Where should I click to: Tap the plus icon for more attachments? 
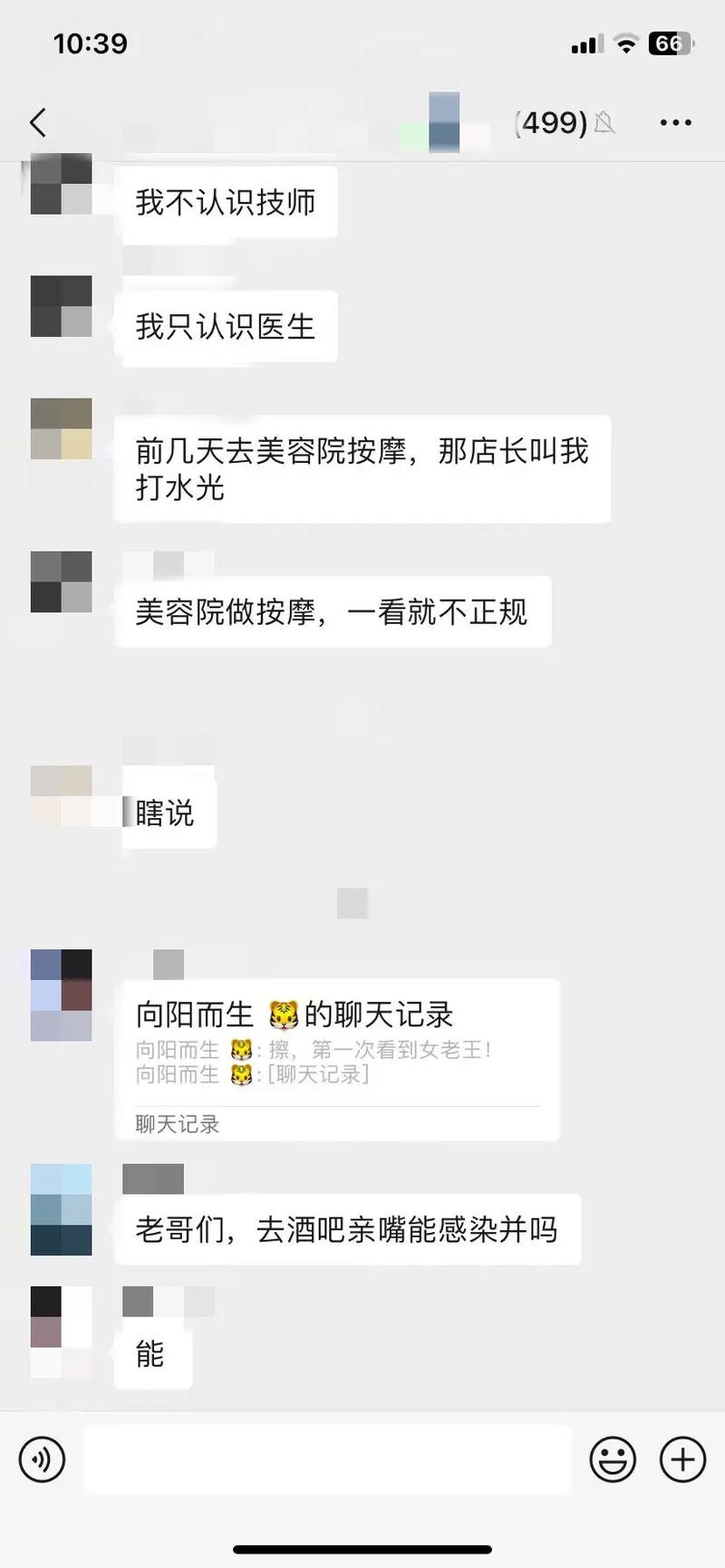pyautogui.click(x=681, y=1459)
